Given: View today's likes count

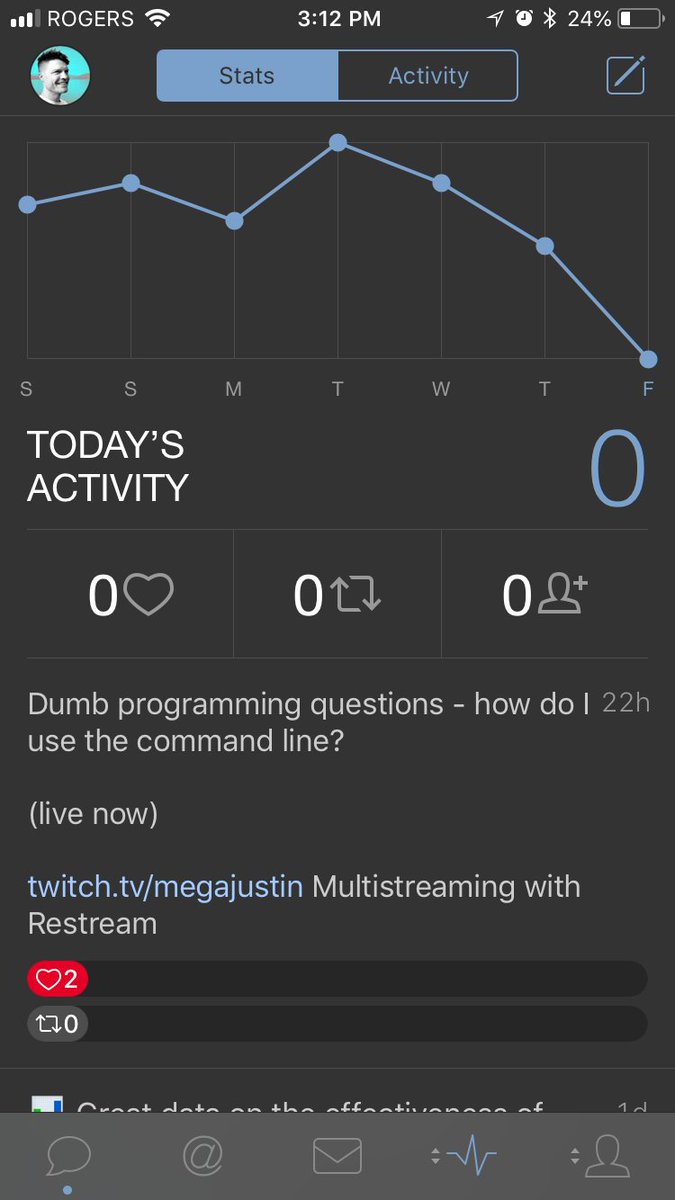Looking at the screenshot, I should click(x=130, y=596).
